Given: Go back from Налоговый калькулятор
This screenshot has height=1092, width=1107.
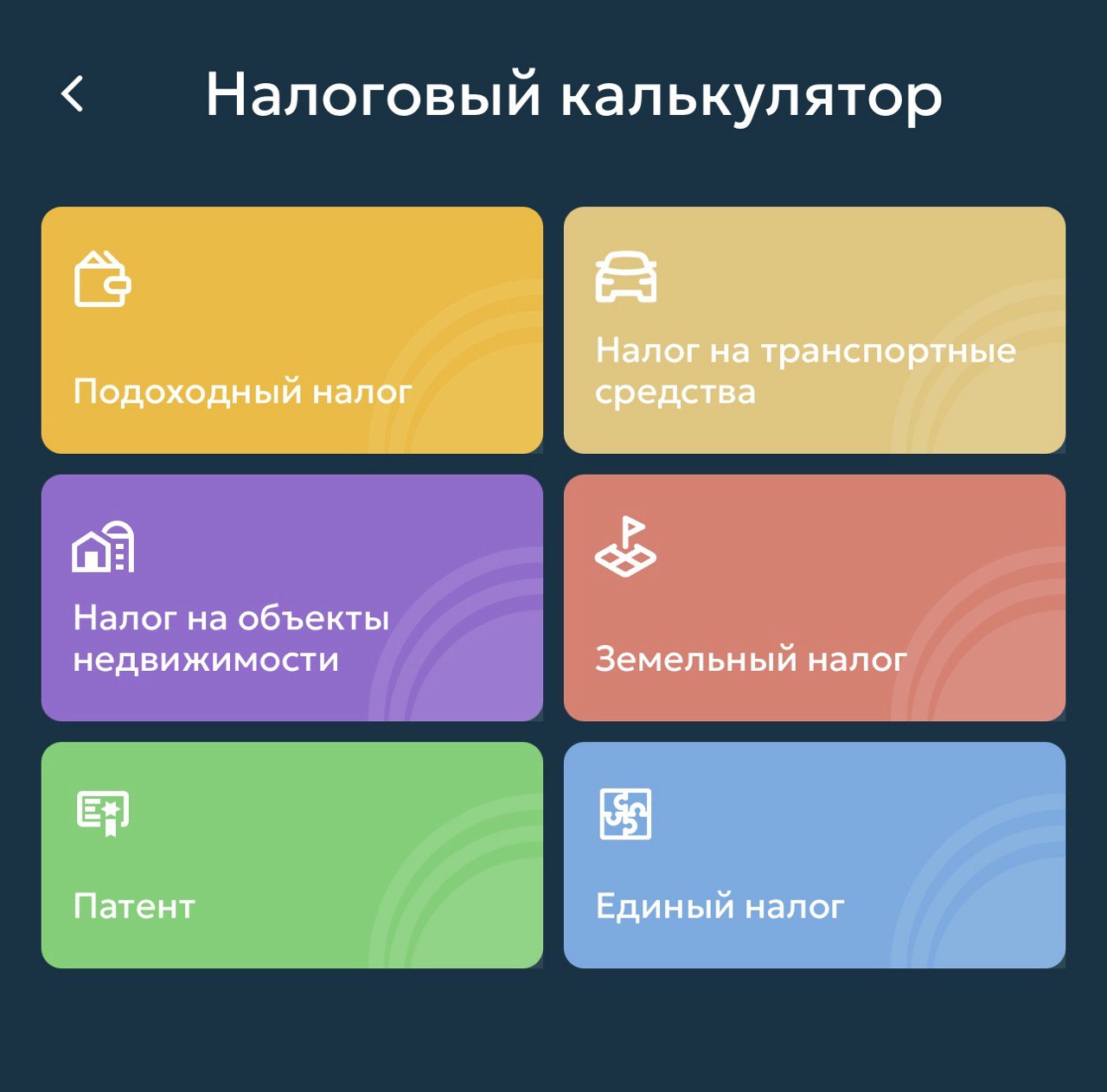Looking at the screenshot, I should tap(74, 93).
